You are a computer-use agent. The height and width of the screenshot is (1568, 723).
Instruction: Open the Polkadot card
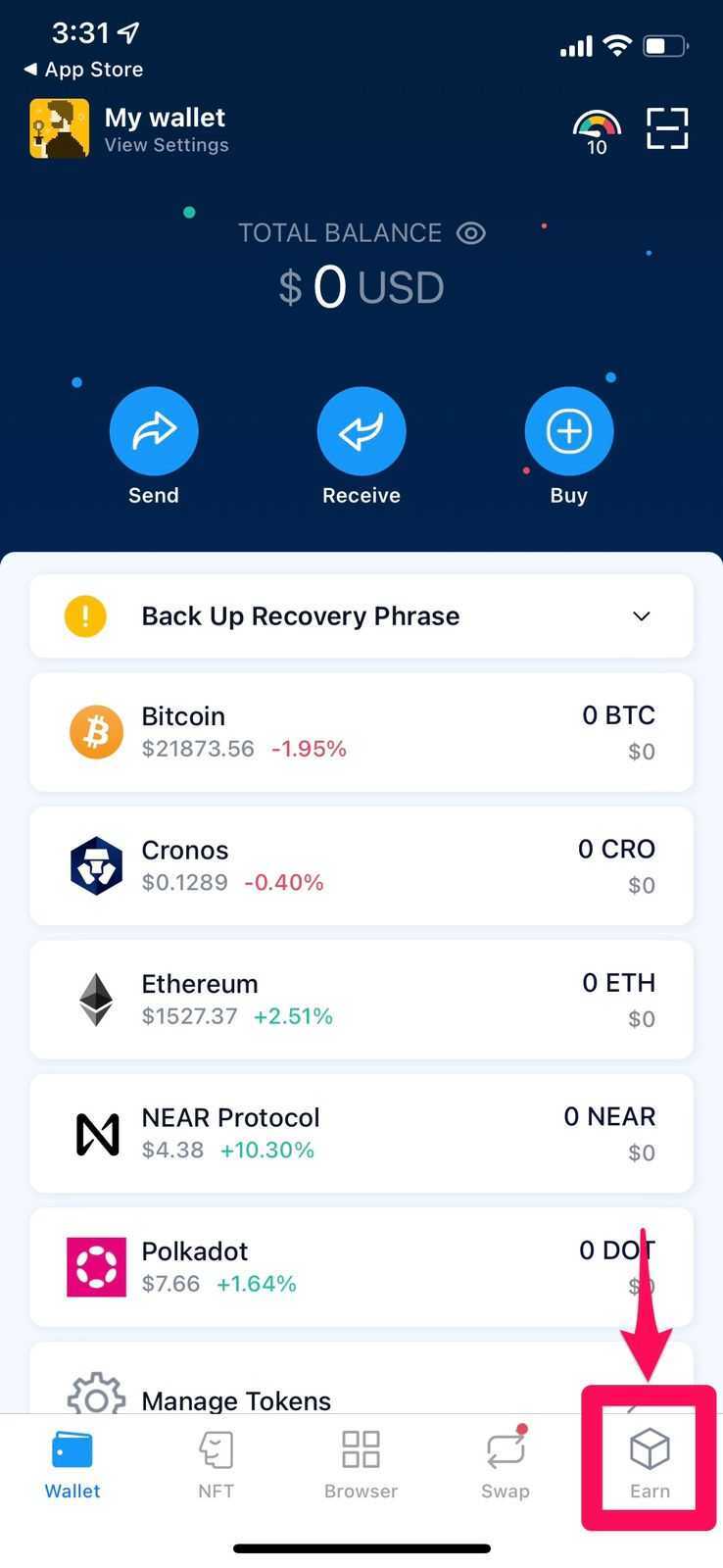click(361, 1267)
